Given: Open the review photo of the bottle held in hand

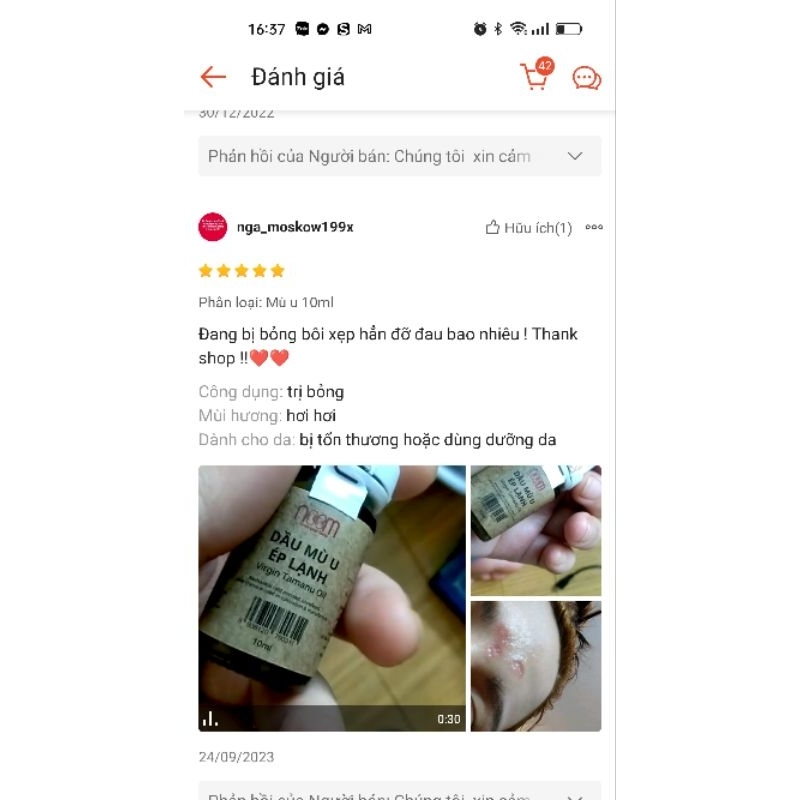Looking at the screenshot, I should click(536, 530).
